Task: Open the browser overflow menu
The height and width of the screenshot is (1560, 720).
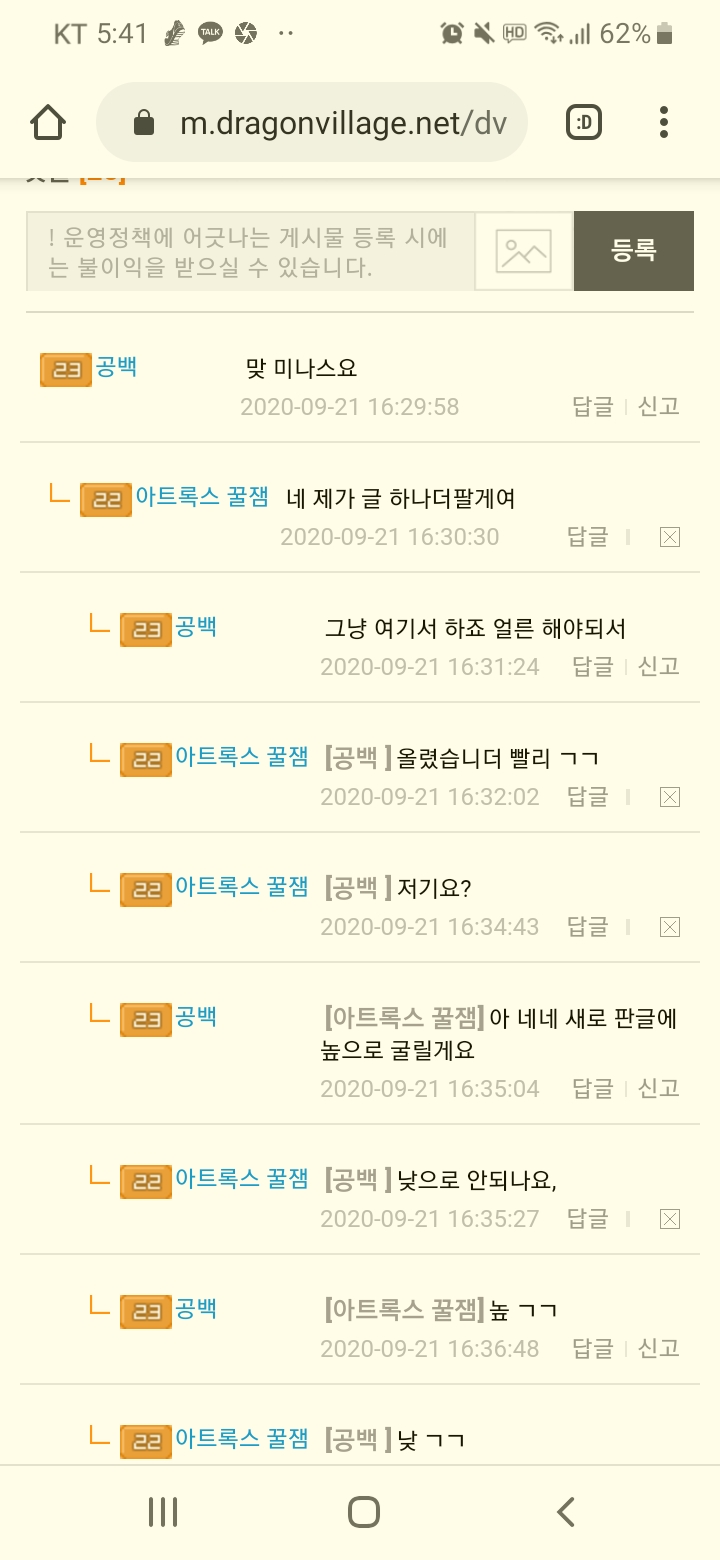Action: coord(664,123)
